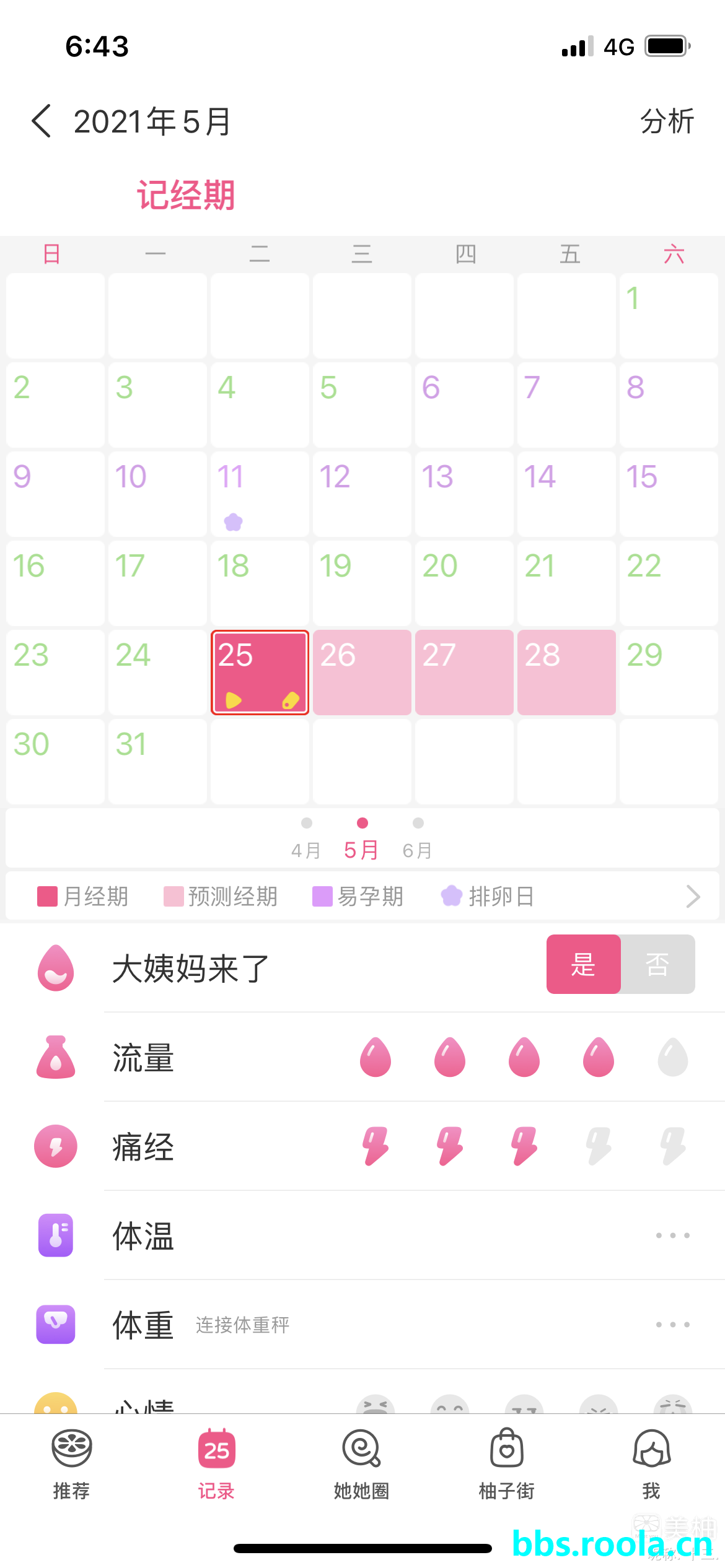Mark period started with 是
This screenshot has width=725, height=1568.
click(583, 964)
